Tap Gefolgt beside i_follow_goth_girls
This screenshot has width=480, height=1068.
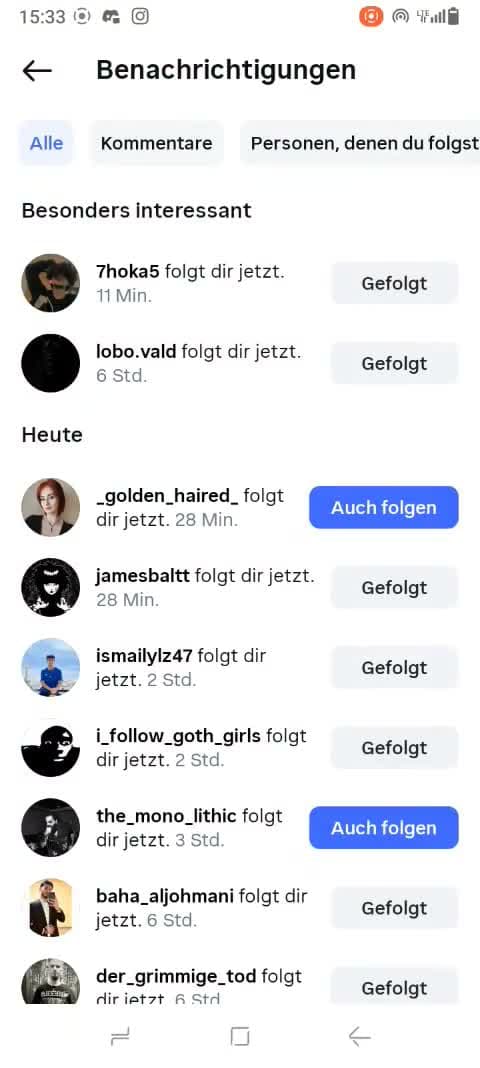pyautogui.click(x=394, y=747)
